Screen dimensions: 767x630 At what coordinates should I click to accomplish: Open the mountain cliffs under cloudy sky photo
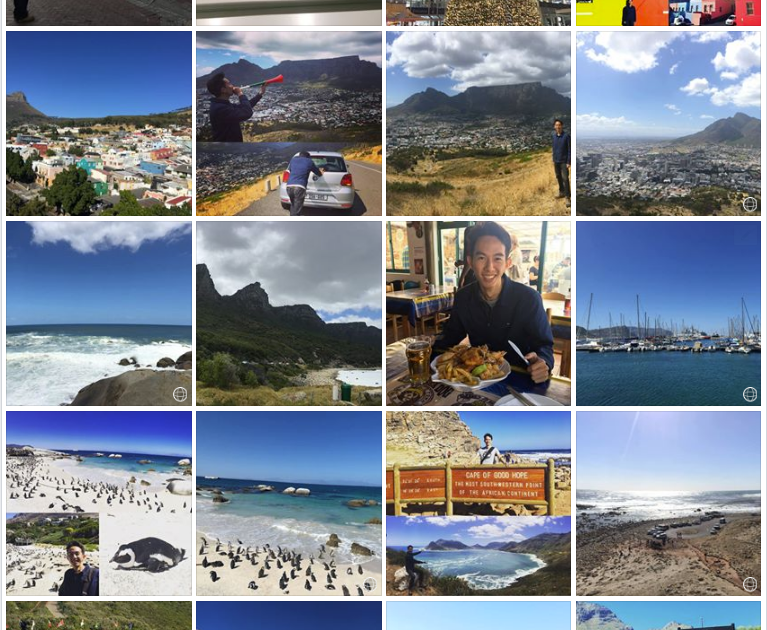tap(288, 313)
